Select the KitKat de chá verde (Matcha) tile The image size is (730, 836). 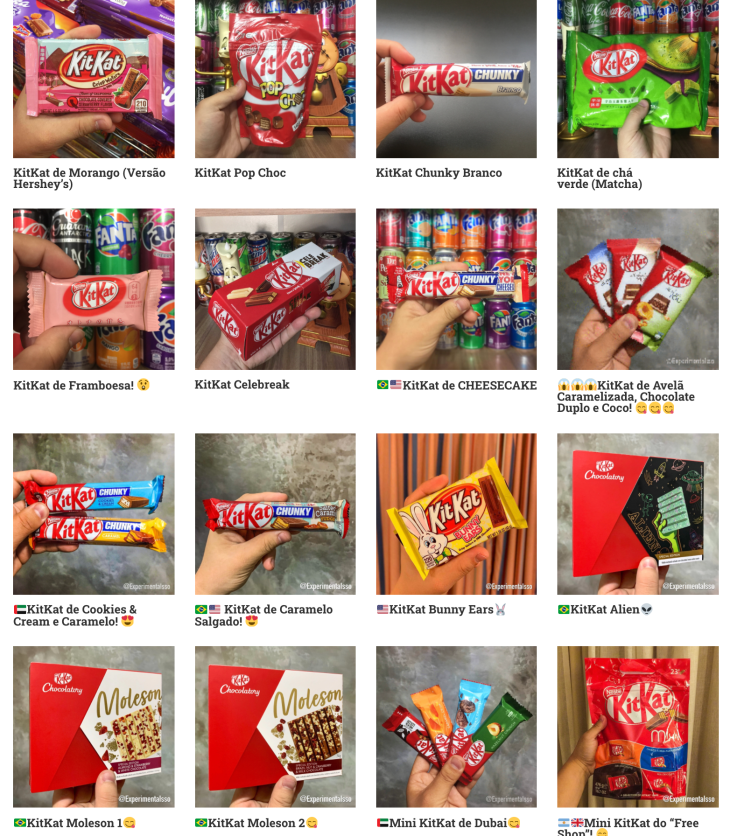[637, 78]
